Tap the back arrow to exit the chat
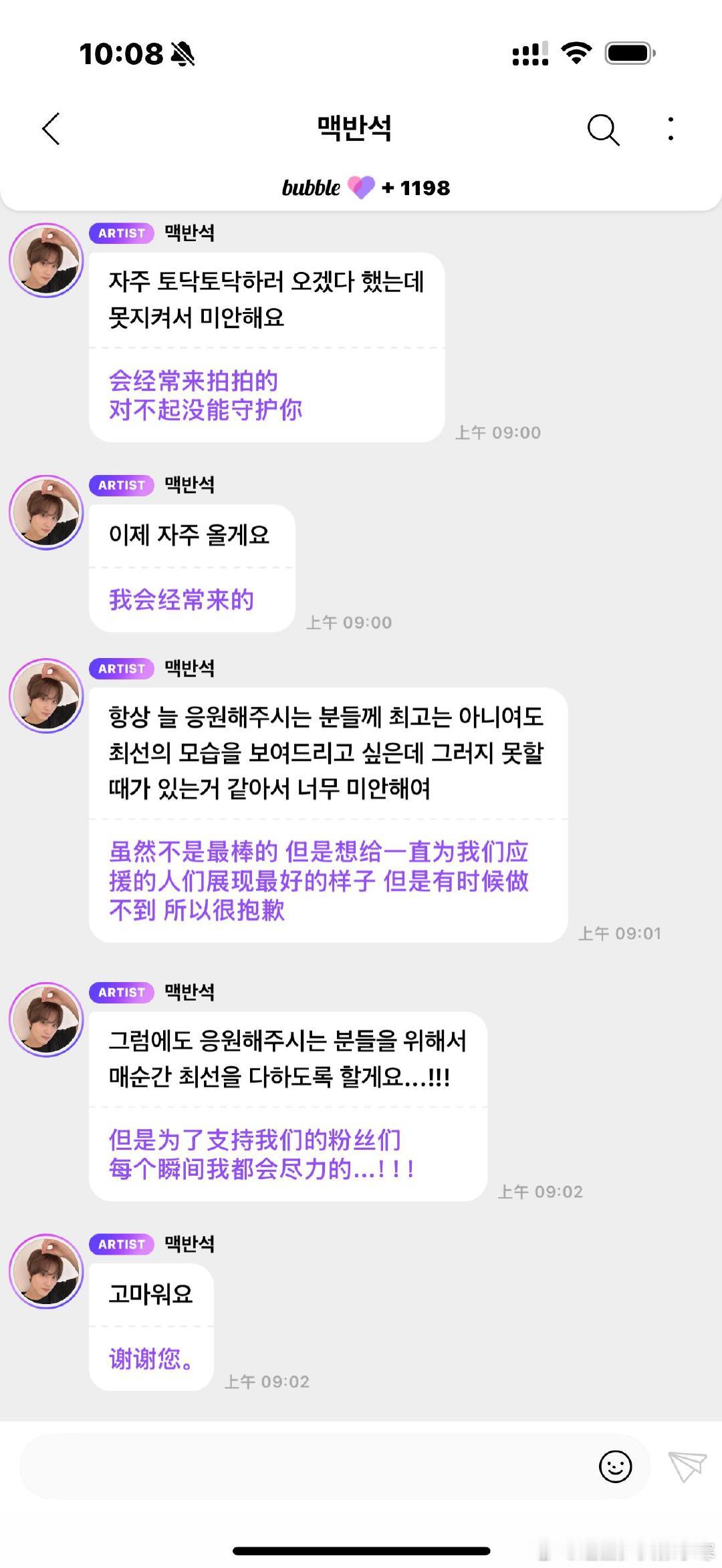 52,130
